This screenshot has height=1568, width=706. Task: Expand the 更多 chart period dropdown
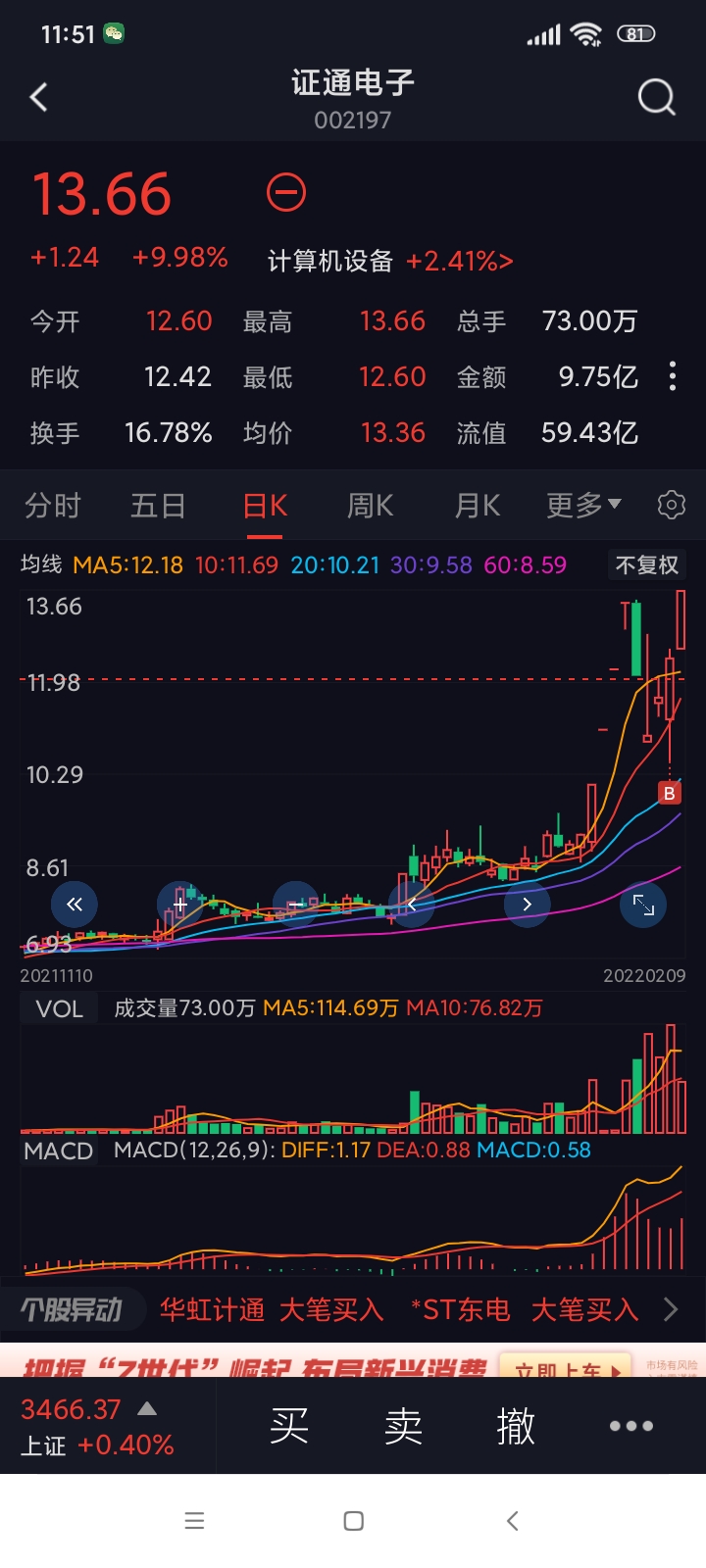[x=582, y=506]
